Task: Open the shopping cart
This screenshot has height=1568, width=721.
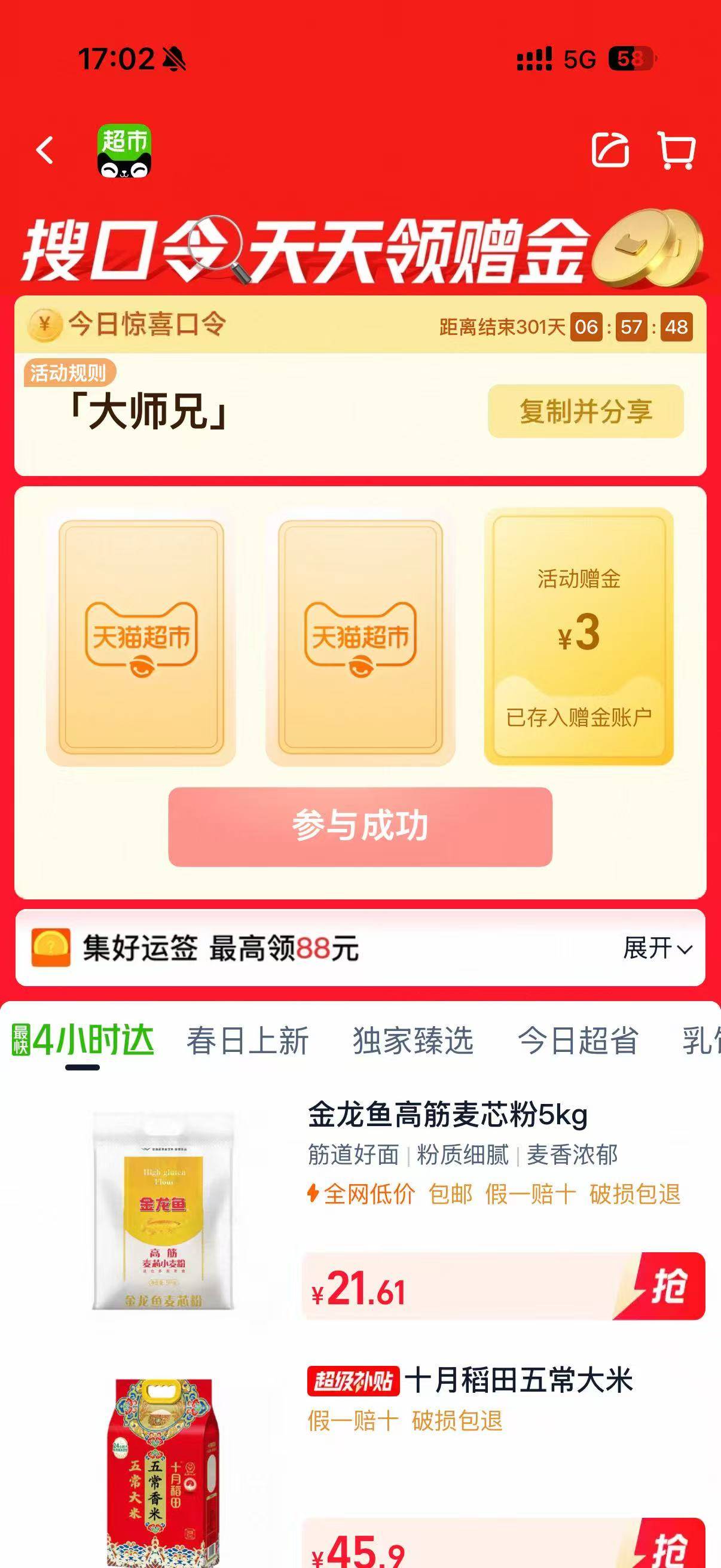Action: [677, 150]
